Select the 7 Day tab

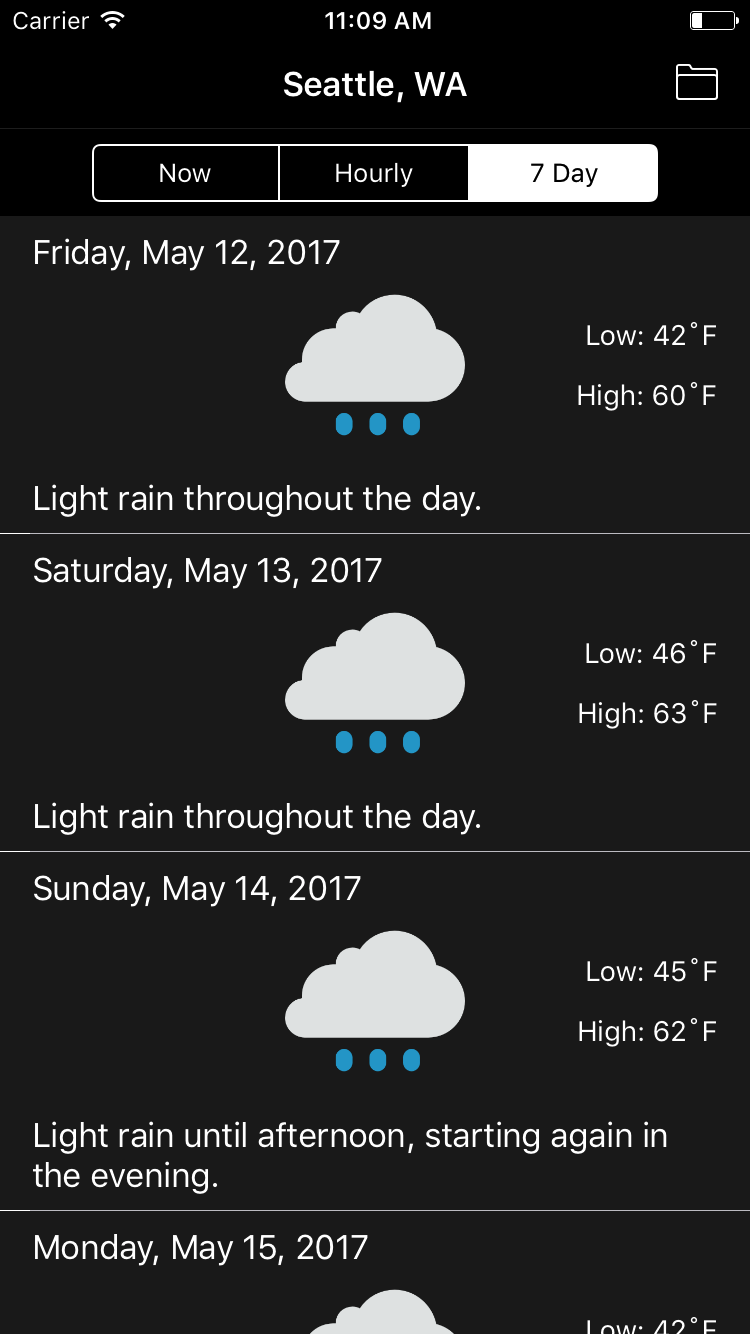[563, 173]
